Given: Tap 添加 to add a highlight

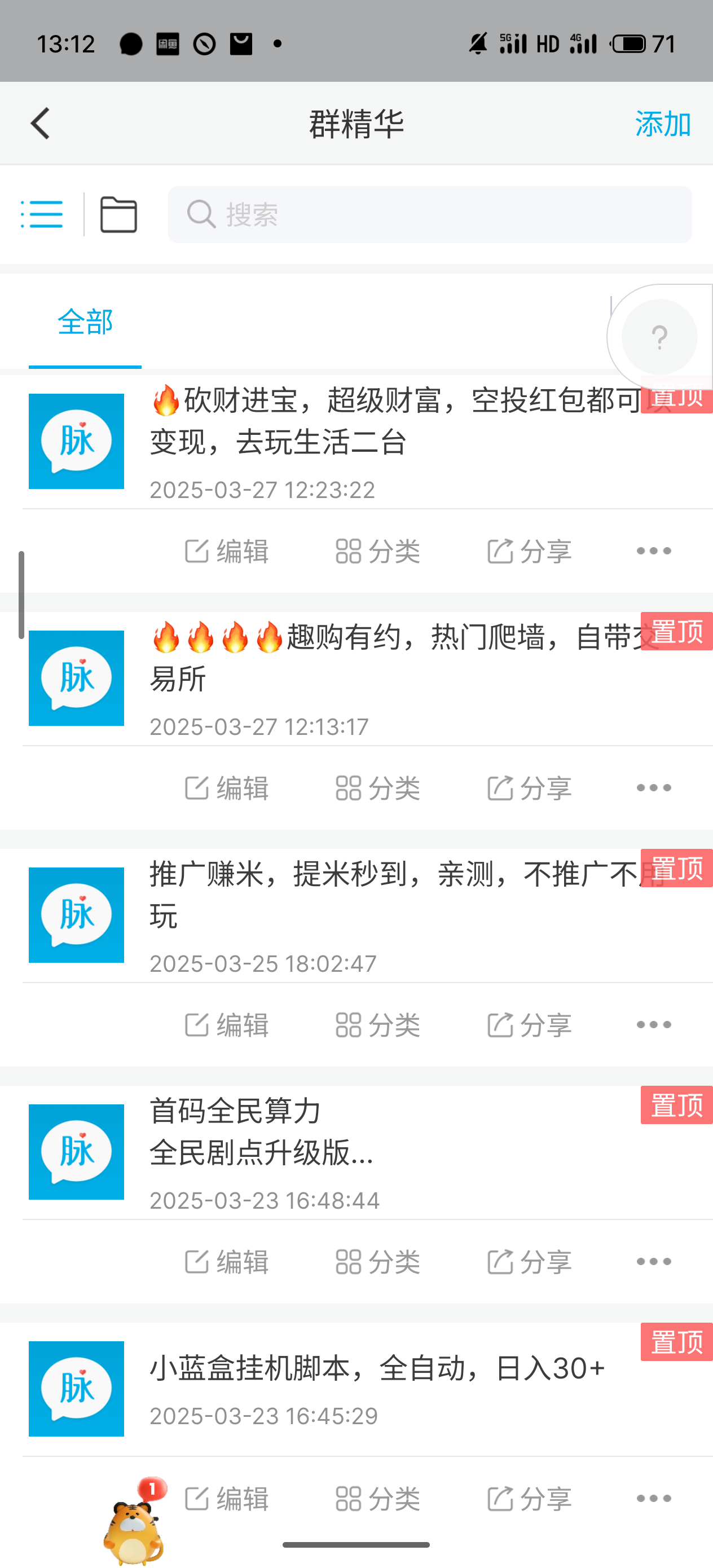Looking at the screenshot, I should [662, 124].
